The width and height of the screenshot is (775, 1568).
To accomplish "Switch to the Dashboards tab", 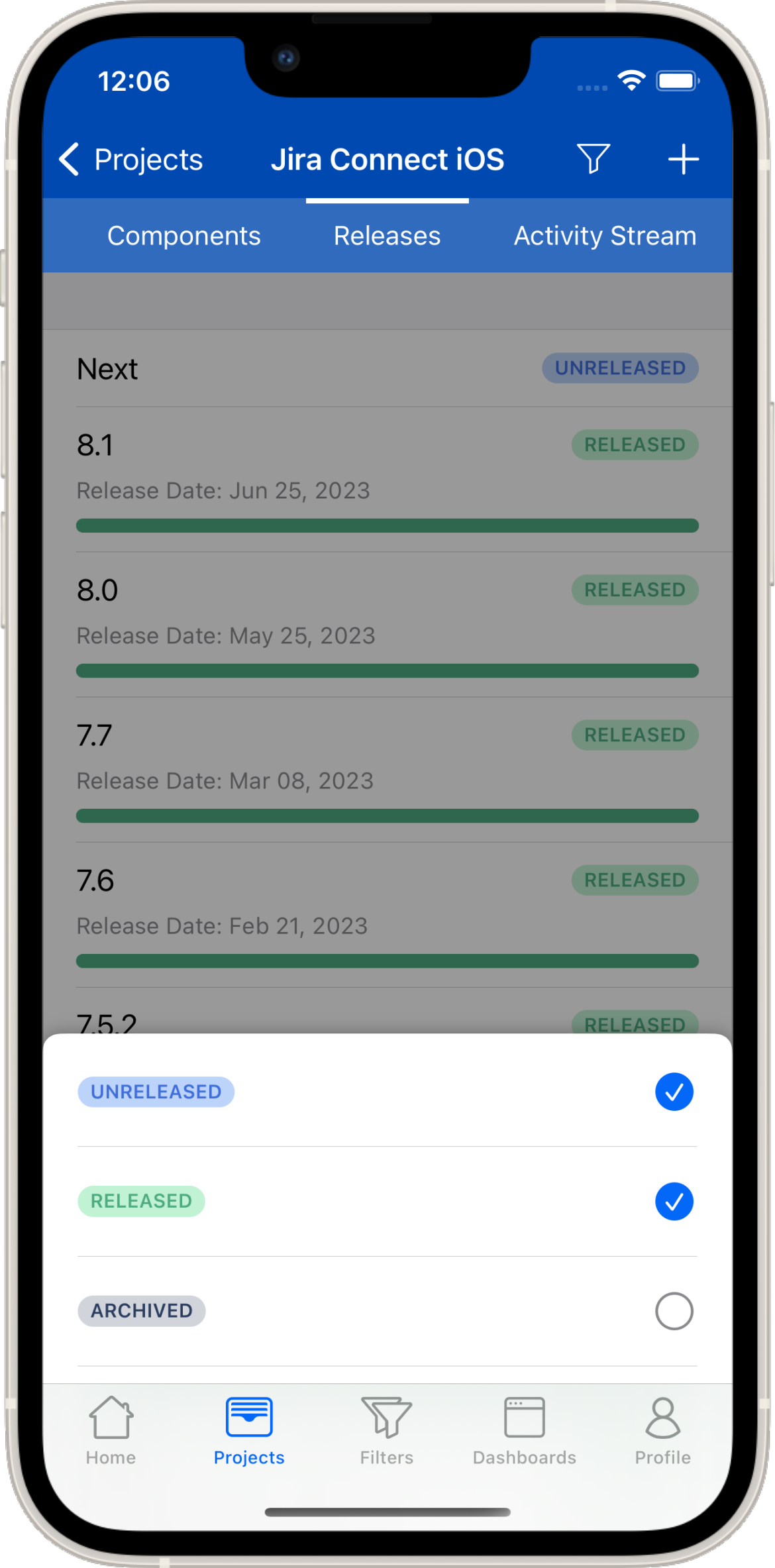I will (524, 1431).
